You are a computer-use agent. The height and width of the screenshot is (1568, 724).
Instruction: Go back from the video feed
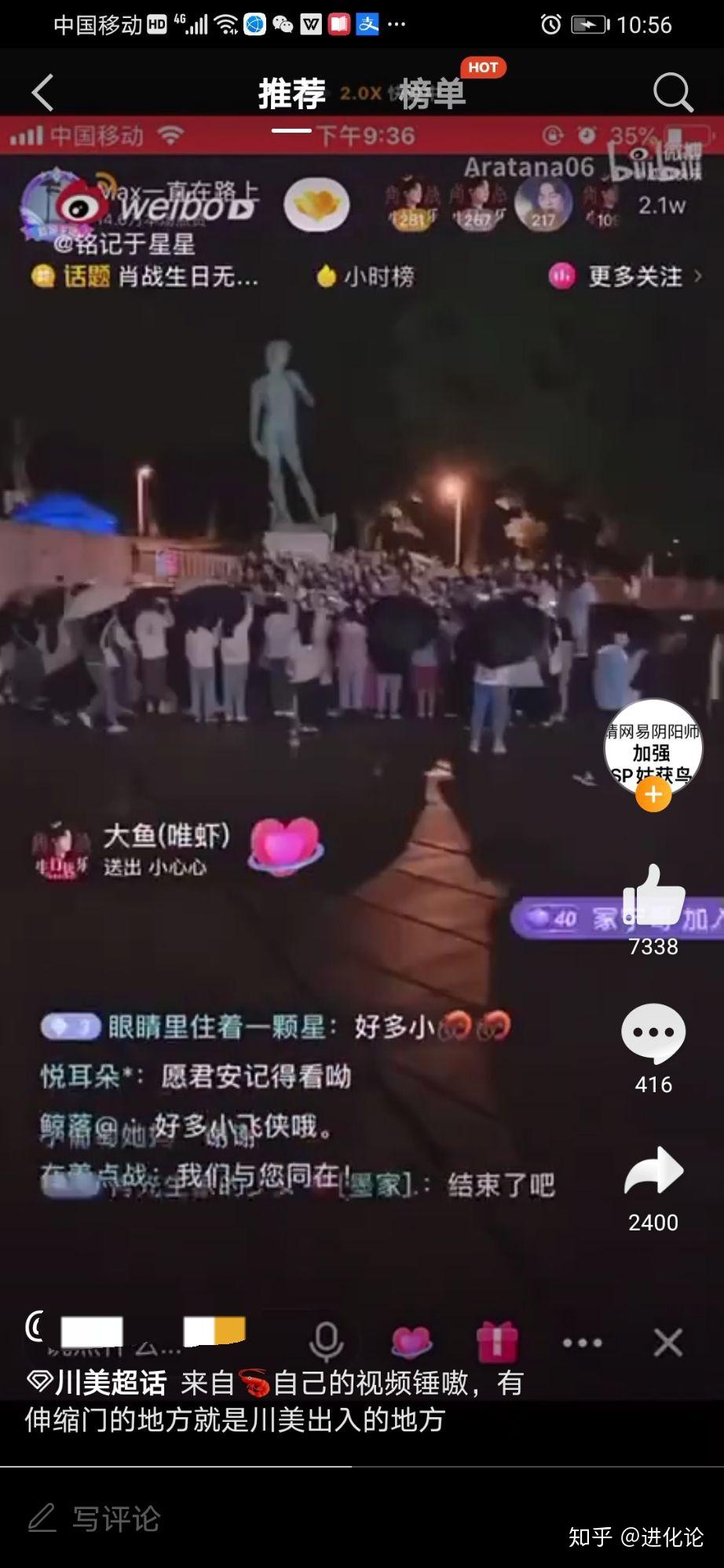[43, 93]
